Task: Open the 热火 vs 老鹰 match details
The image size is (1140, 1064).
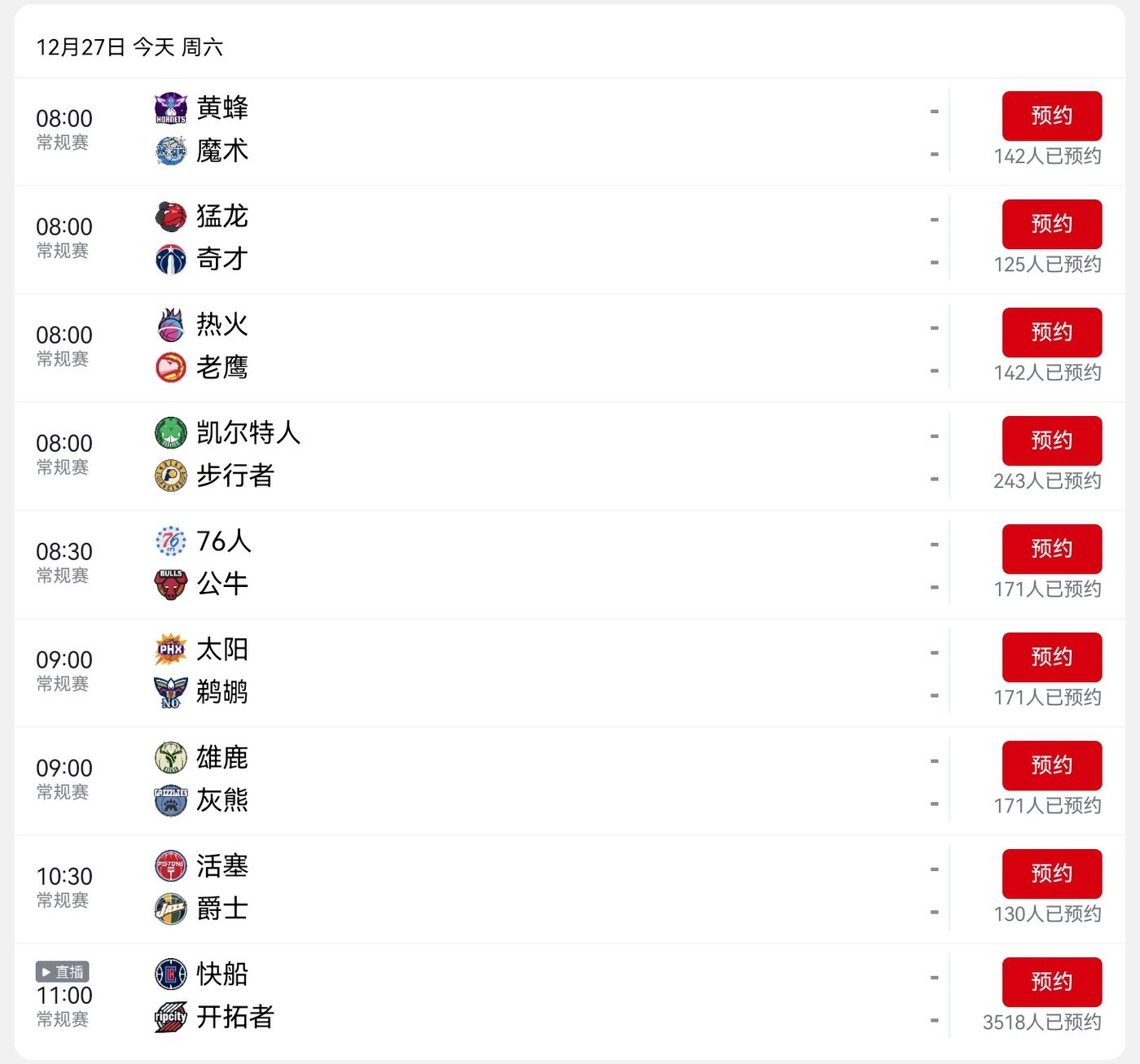Action: (x=489, y=347)
